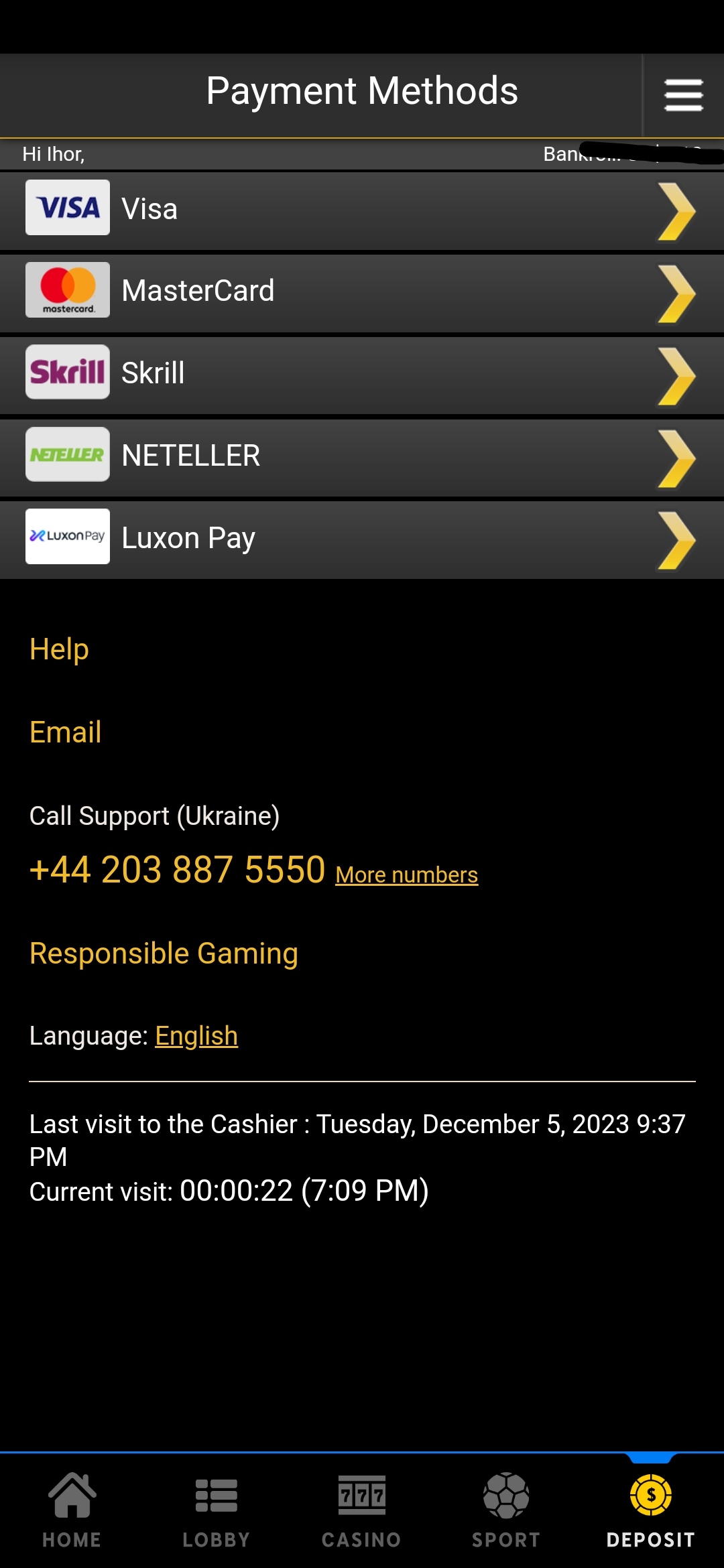The width and height of the screenshot is (724, 1568).
Task: Change language from English
Action: coord(196,1036)
